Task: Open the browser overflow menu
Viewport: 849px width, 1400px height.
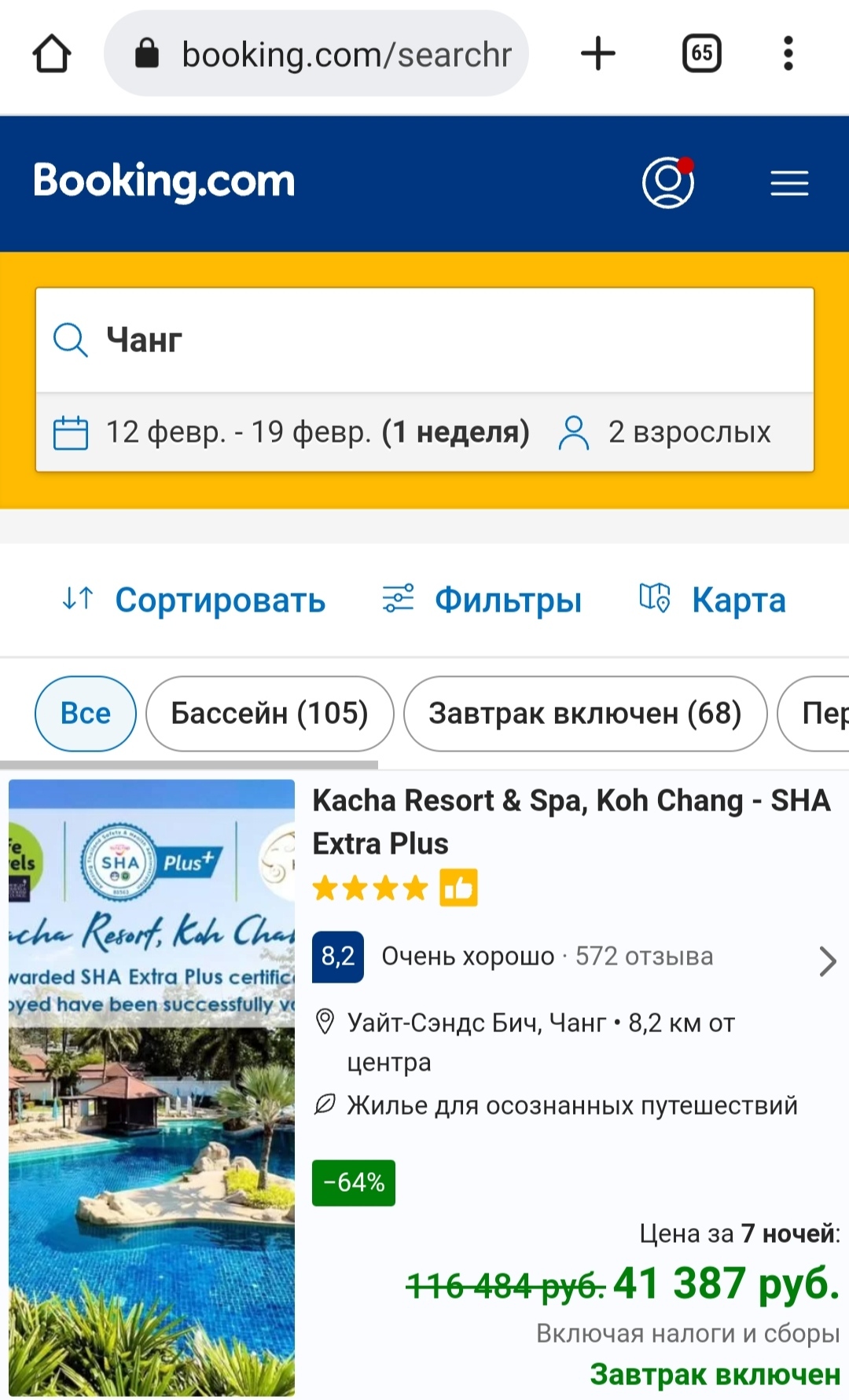Action: [x=788, y=54]
